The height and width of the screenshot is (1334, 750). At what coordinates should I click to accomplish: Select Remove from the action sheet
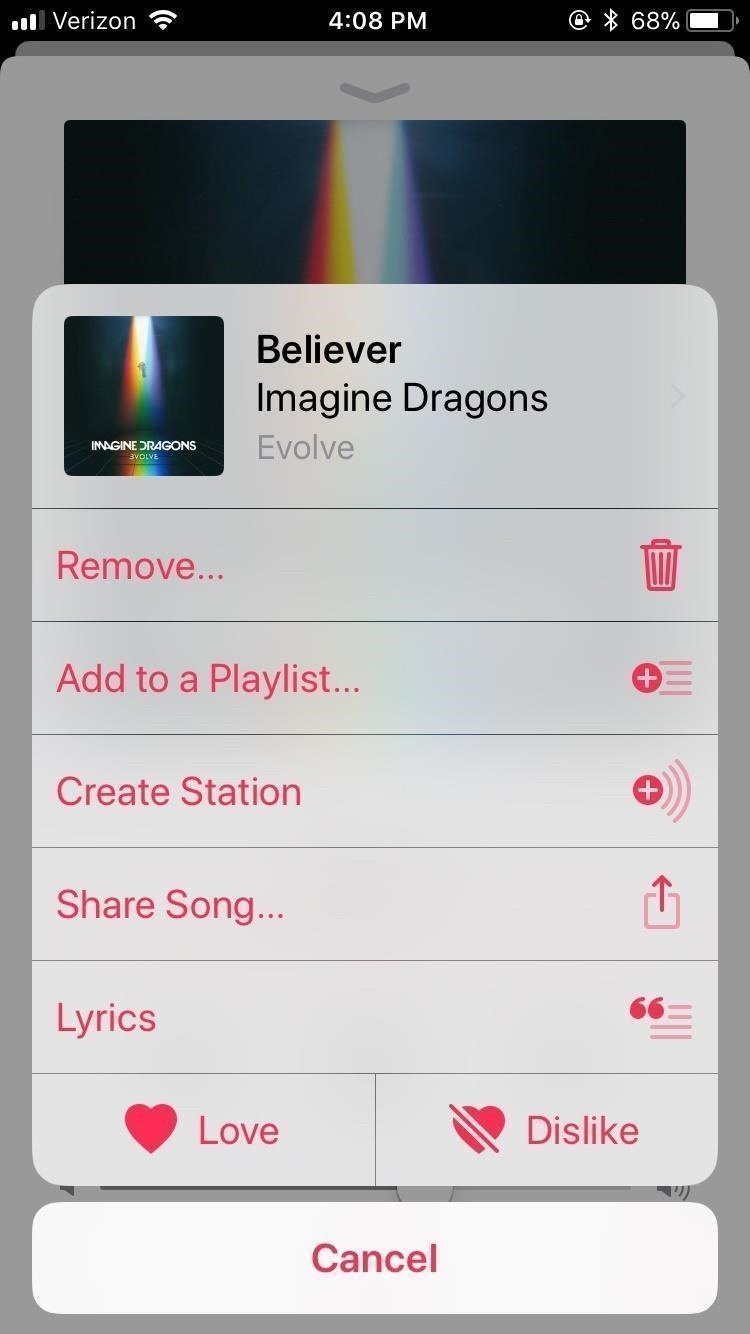coord(375,566)
